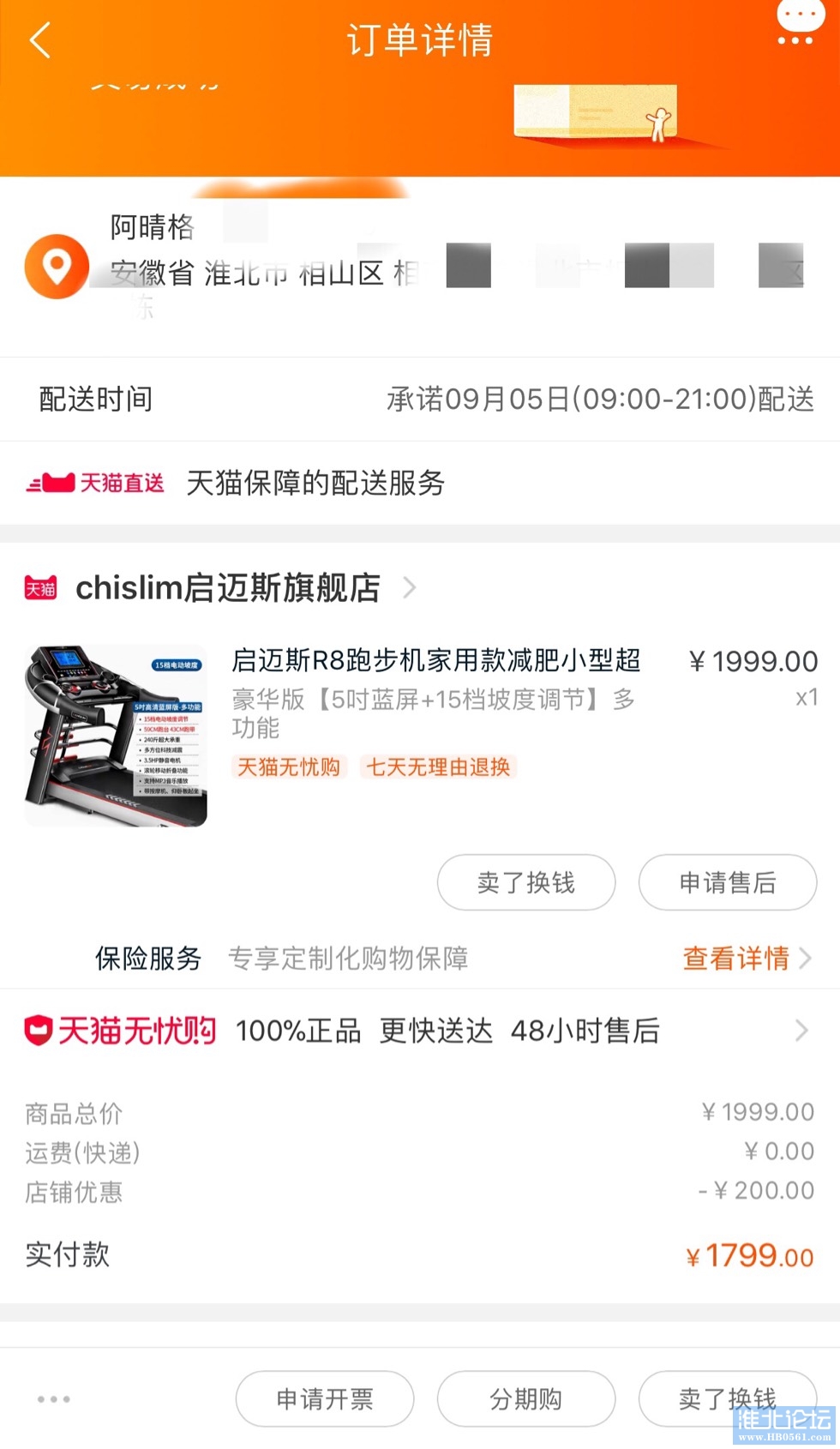Open more order actions beside 申请开票

click(53, 1399)
